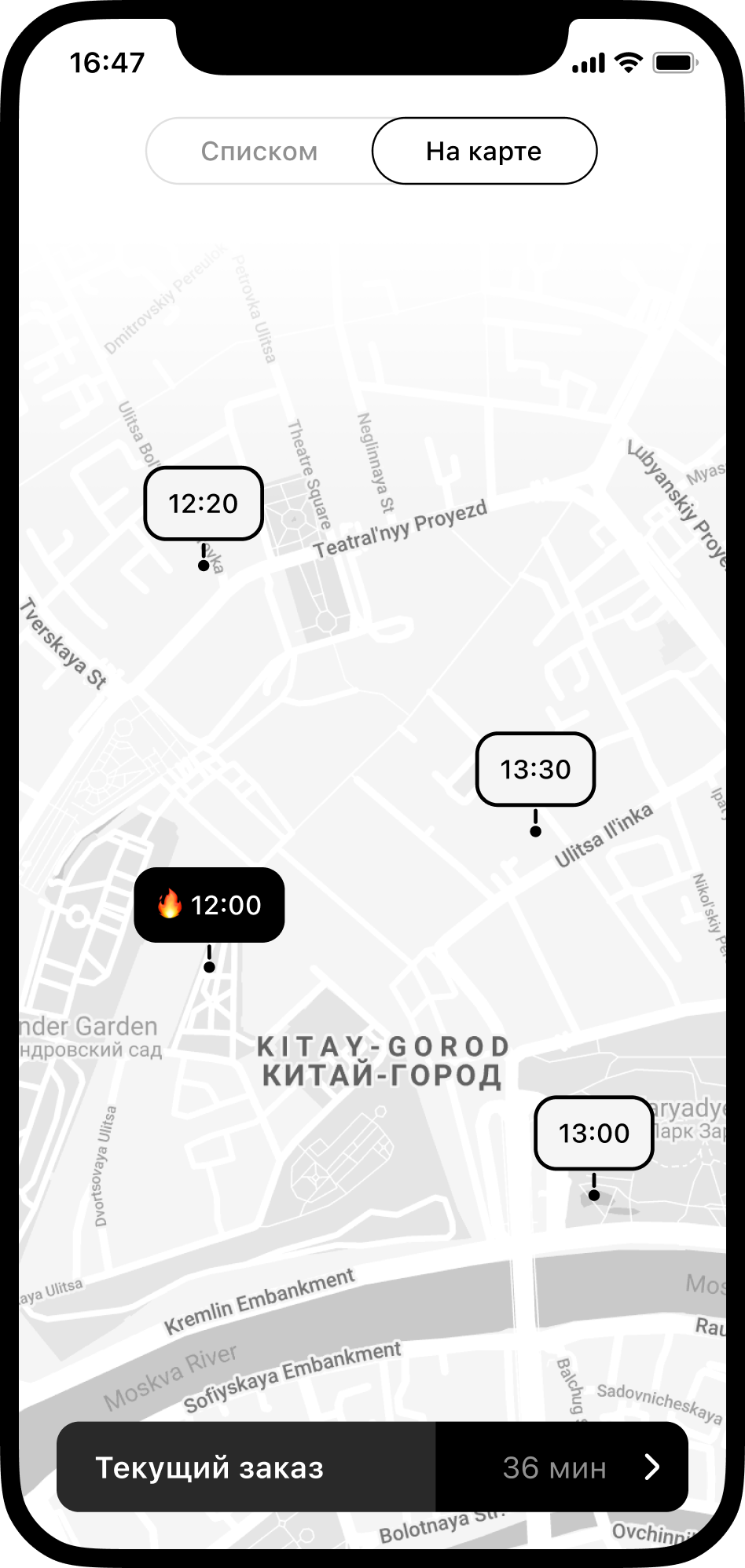Viewport: 745px width, 1568px height.
Task: Switch to the Списком view
Action: click(259, 151)
